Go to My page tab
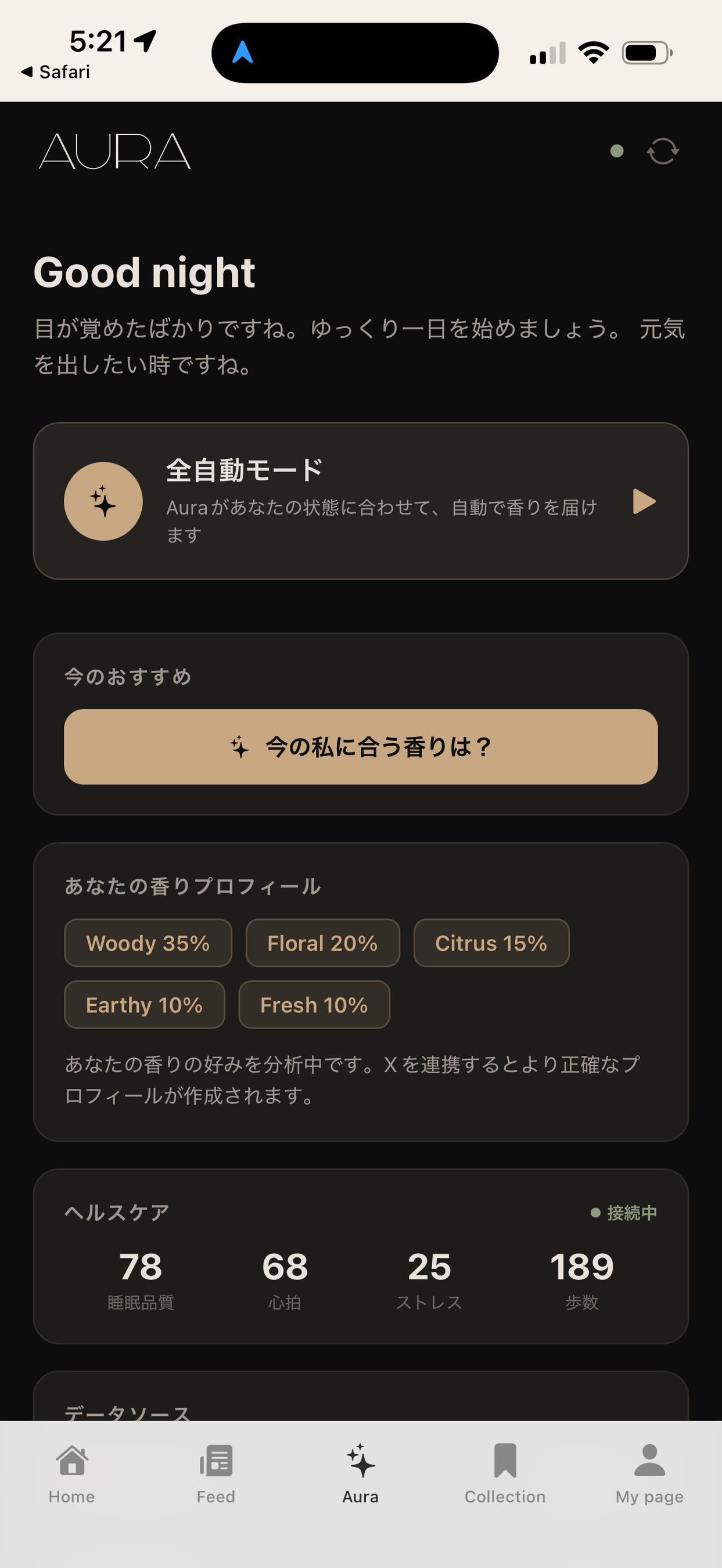Screen dimensions: 722x1568 [x=649, y=1473]
